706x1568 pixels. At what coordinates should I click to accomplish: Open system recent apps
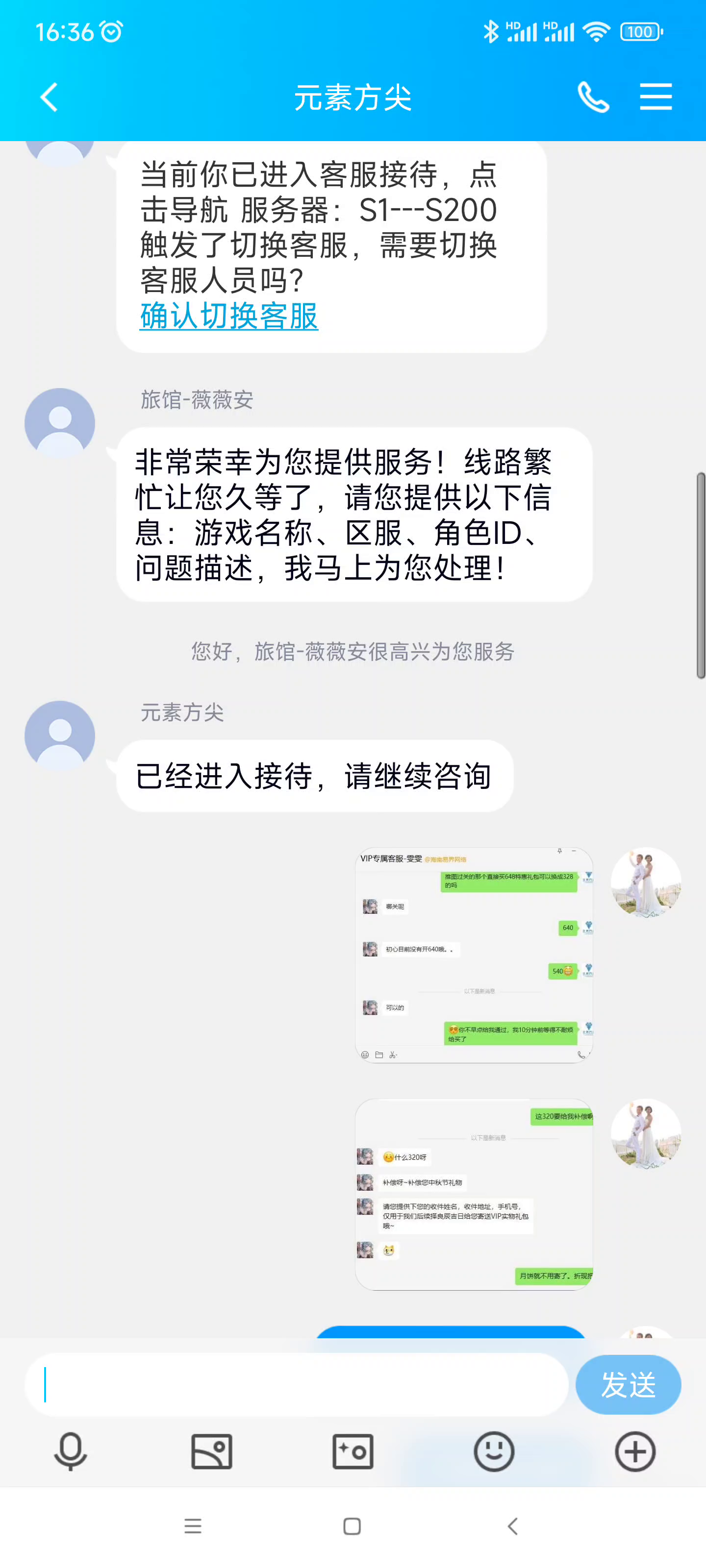[193, 1526]
